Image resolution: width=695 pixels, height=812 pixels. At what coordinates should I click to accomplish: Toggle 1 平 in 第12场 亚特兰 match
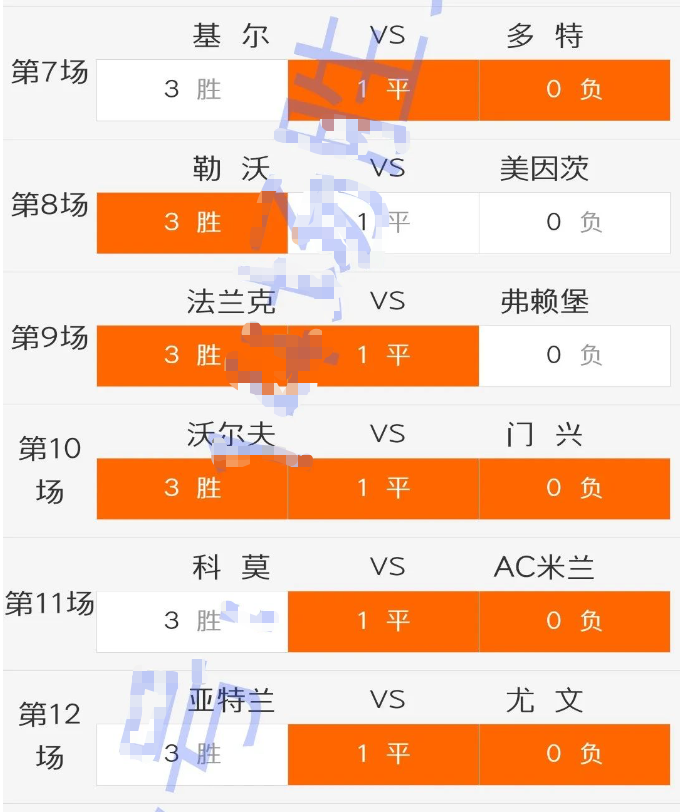tap(383, 754)
